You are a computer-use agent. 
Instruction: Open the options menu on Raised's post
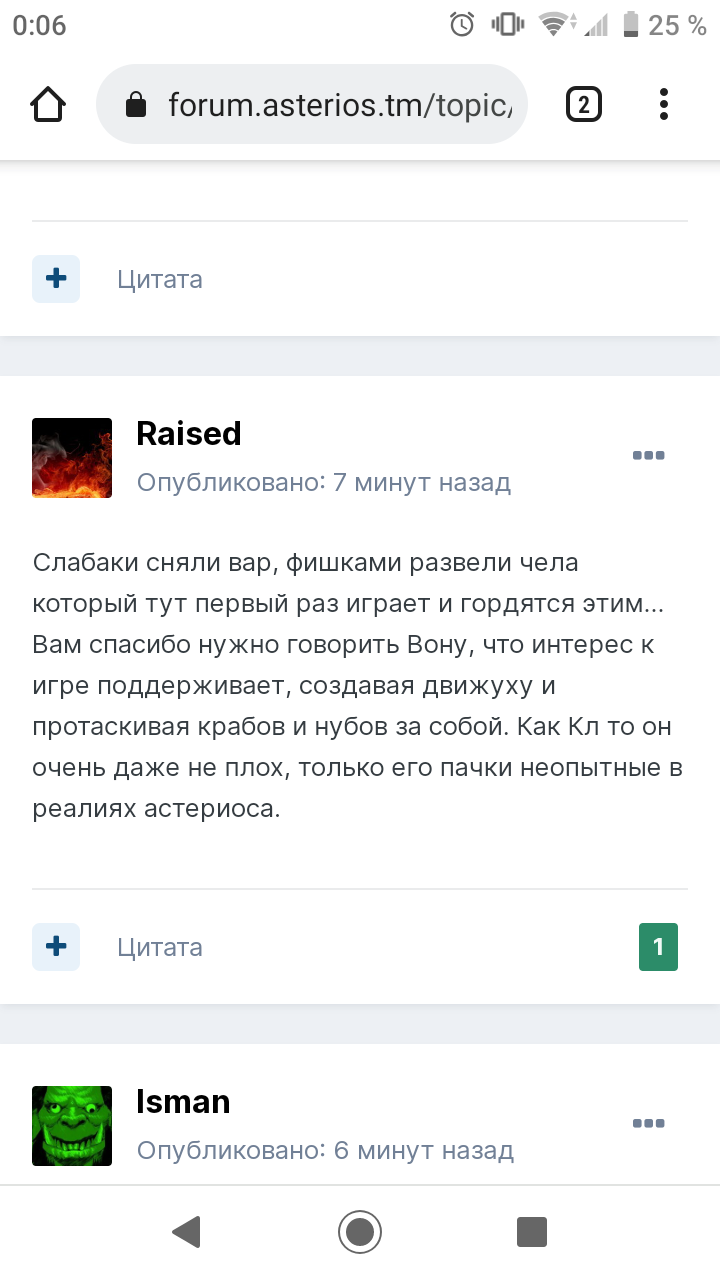(648, 456)
